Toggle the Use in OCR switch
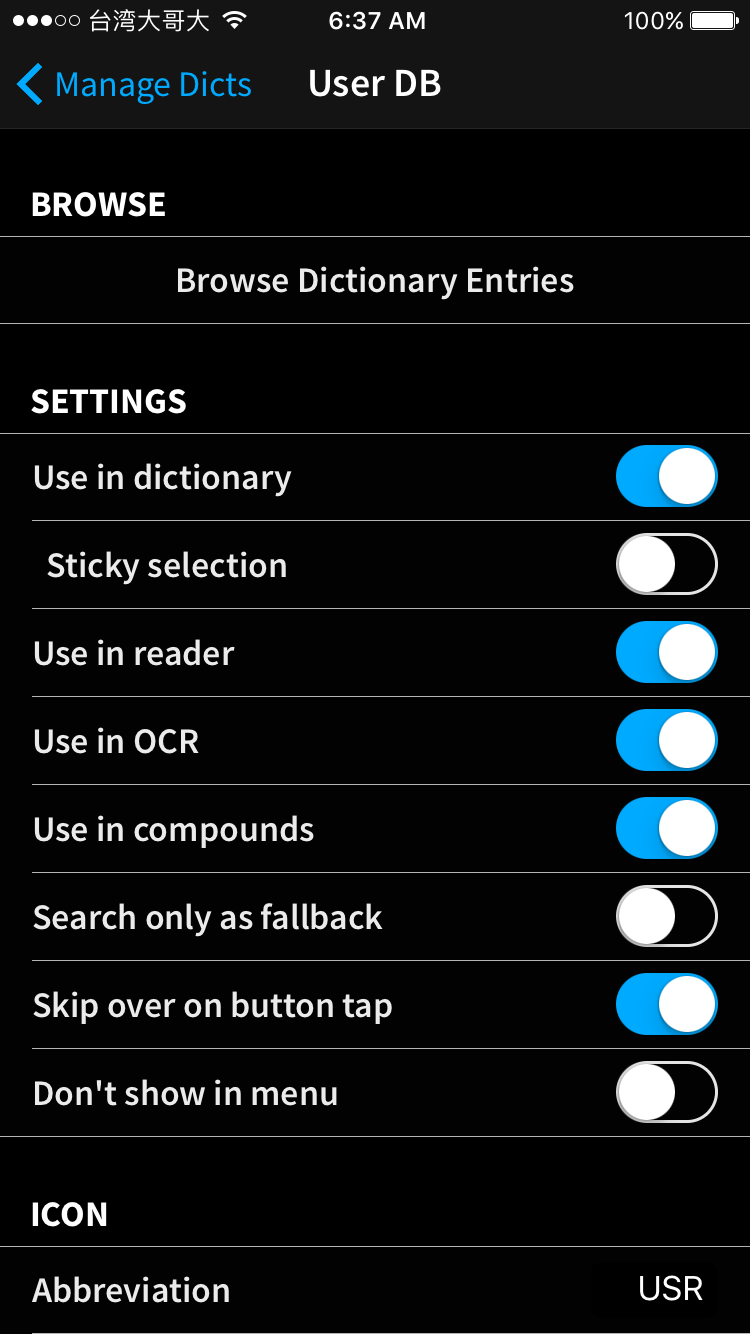750x1334 pixels. [667, 741]
